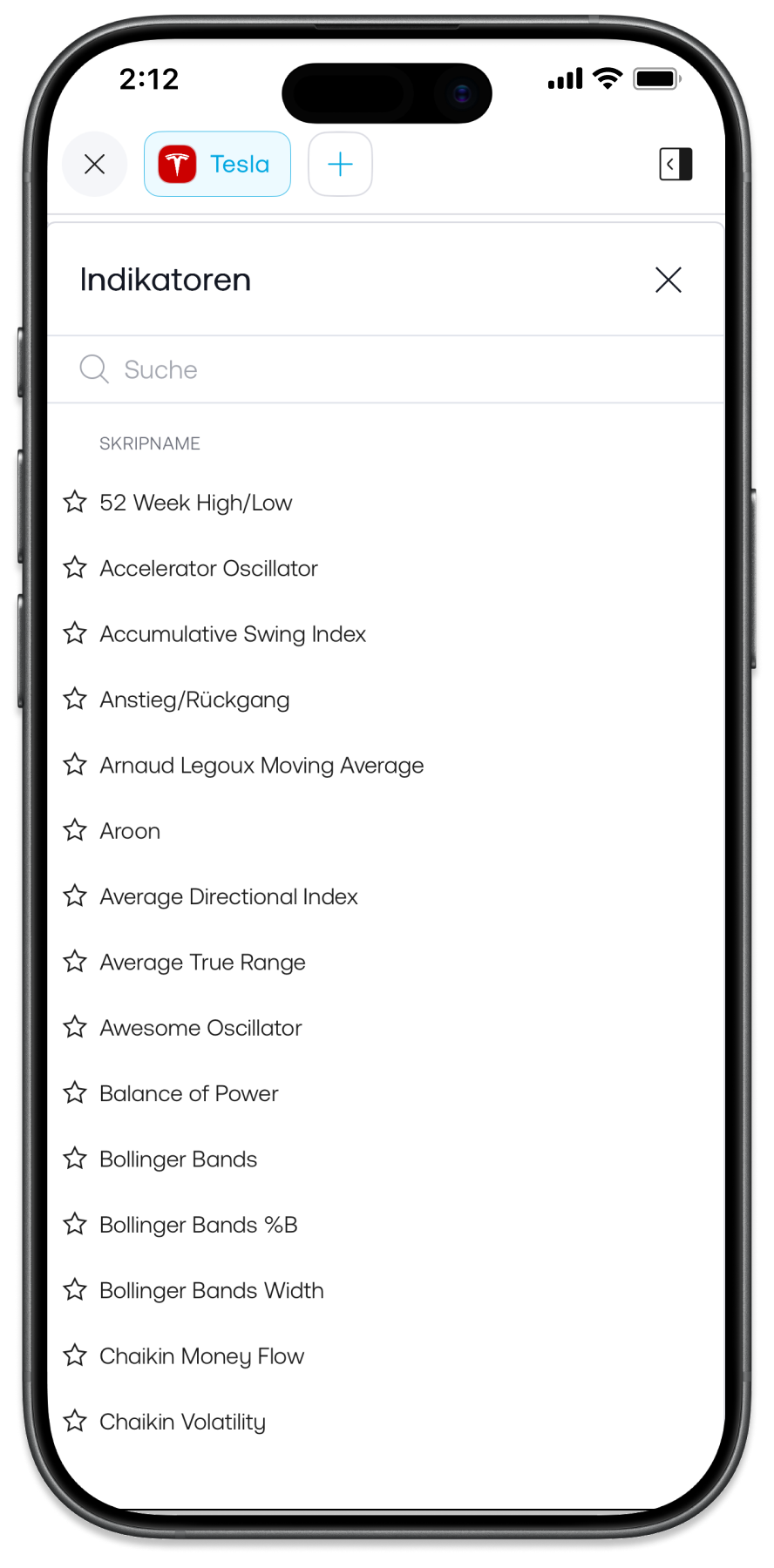
Task: Select Accumulative Swing Index
Action: click(232, 634)
